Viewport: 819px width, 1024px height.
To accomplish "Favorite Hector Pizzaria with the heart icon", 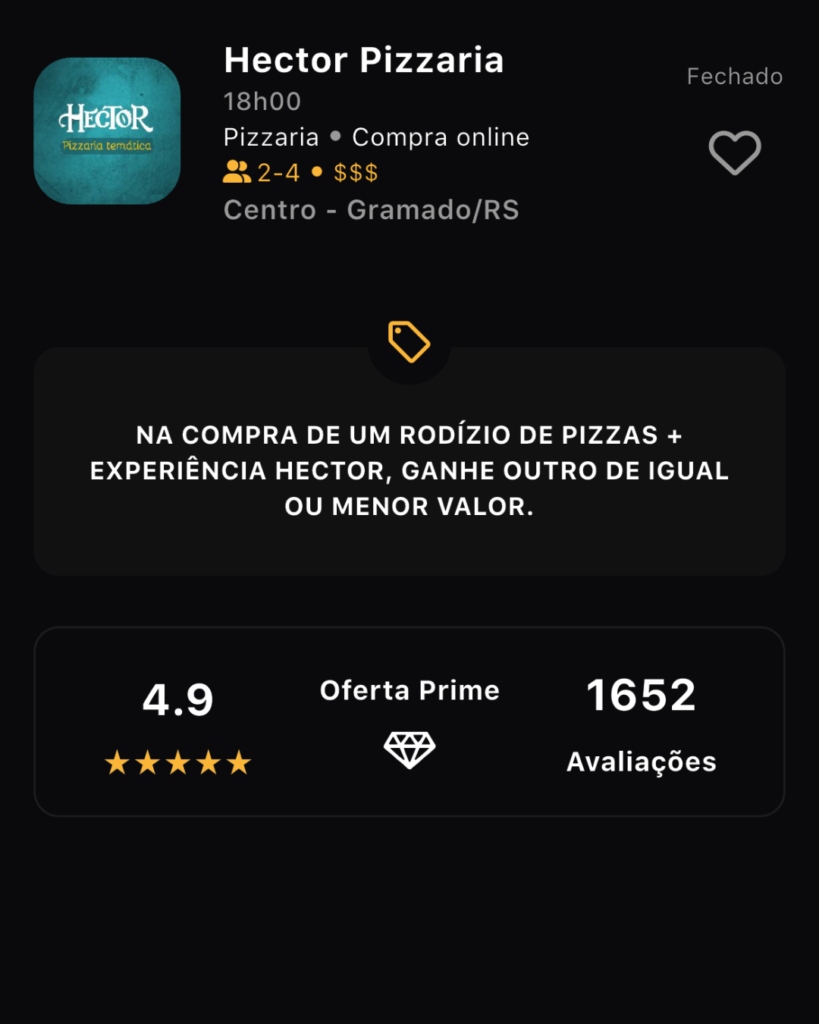I will (735, 153).
